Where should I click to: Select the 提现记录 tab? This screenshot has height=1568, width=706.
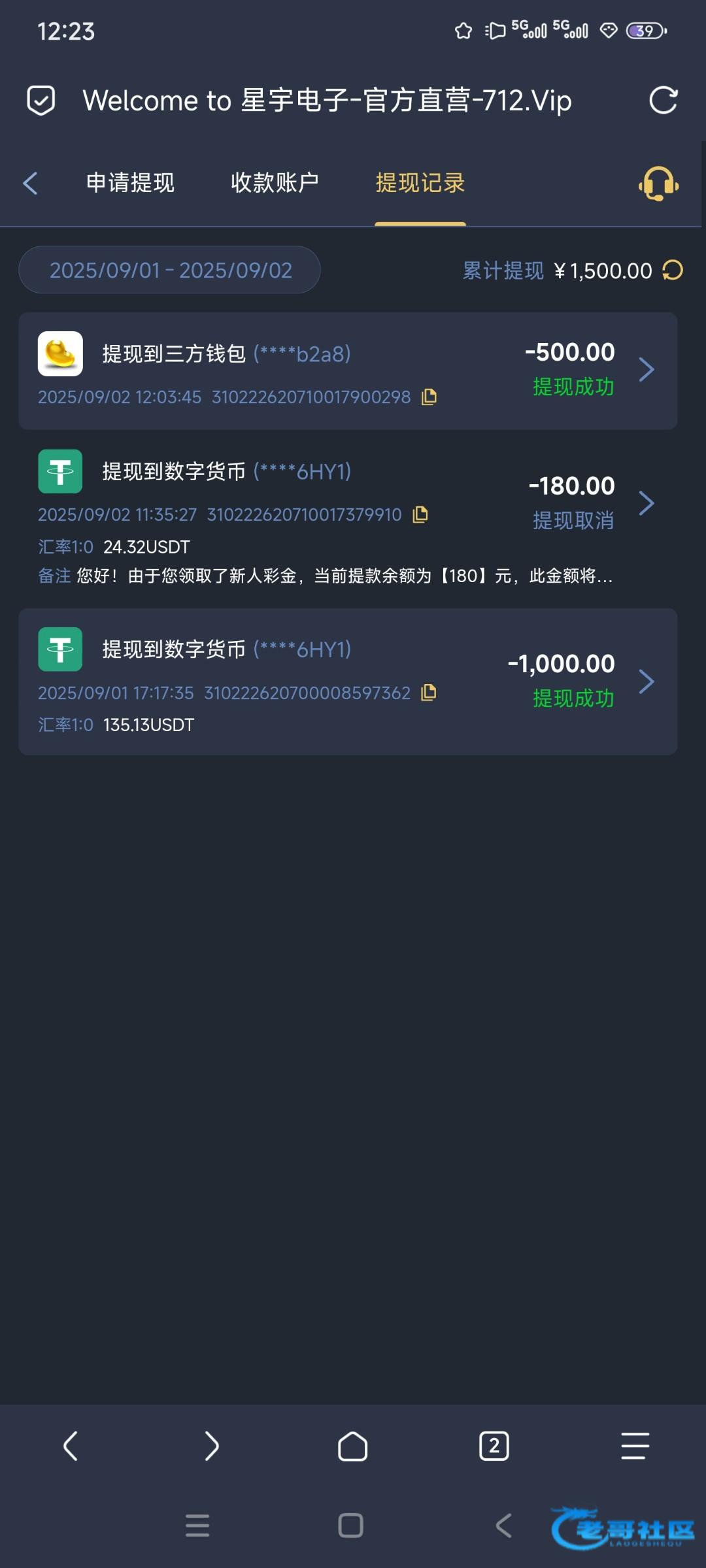pyautogui.click(x=420, y=183)
